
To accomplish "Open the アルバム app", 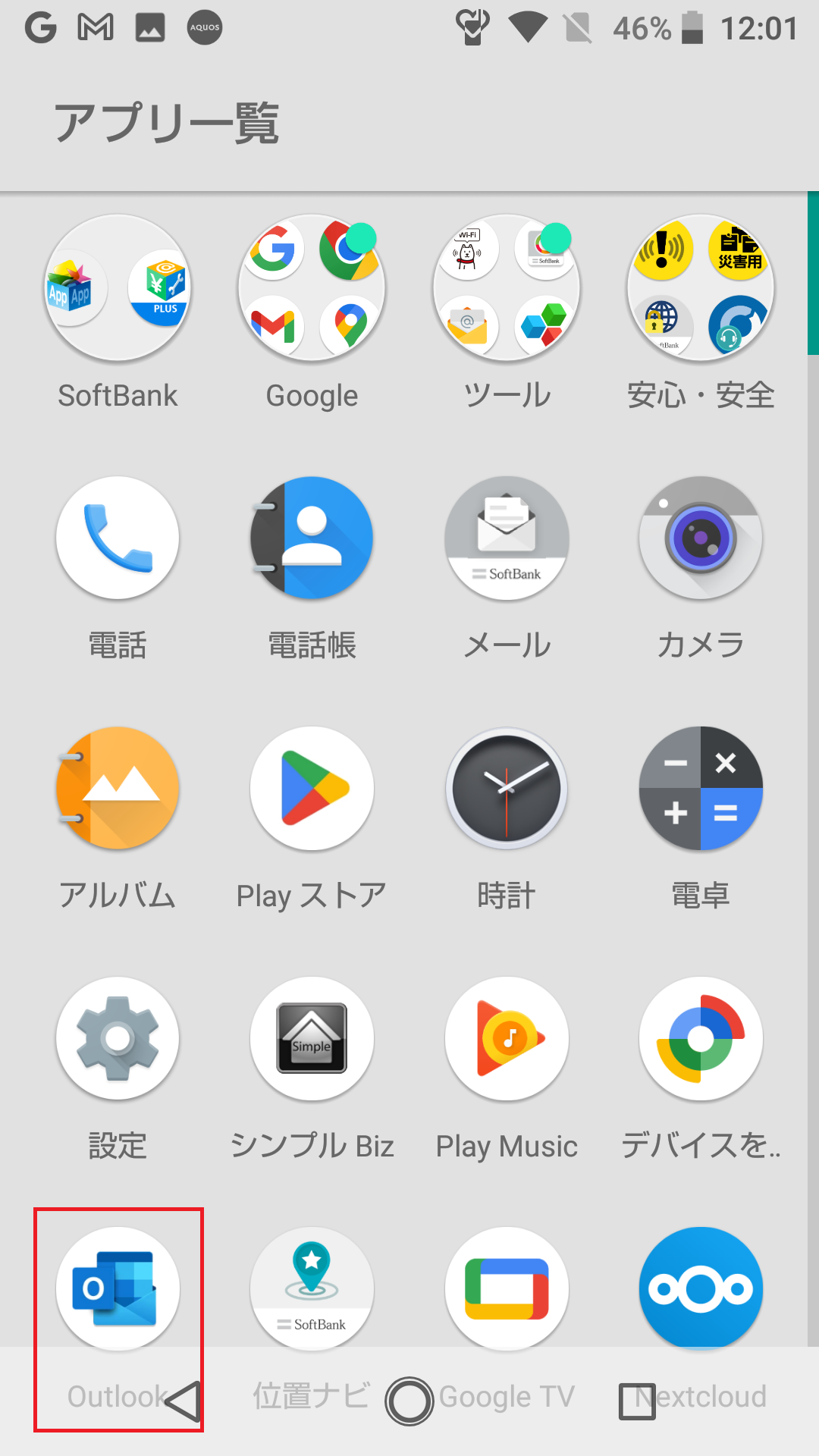I will tap(118, 789).
